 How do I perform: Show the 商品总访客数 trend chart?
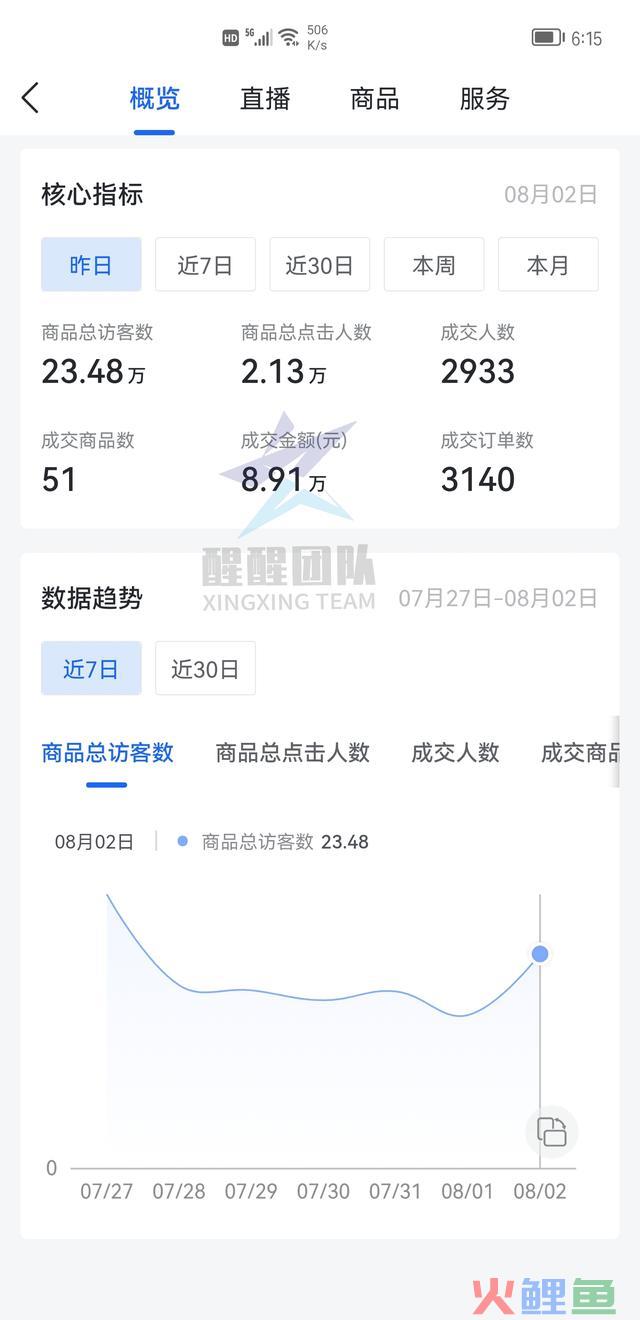click(108, 753)
